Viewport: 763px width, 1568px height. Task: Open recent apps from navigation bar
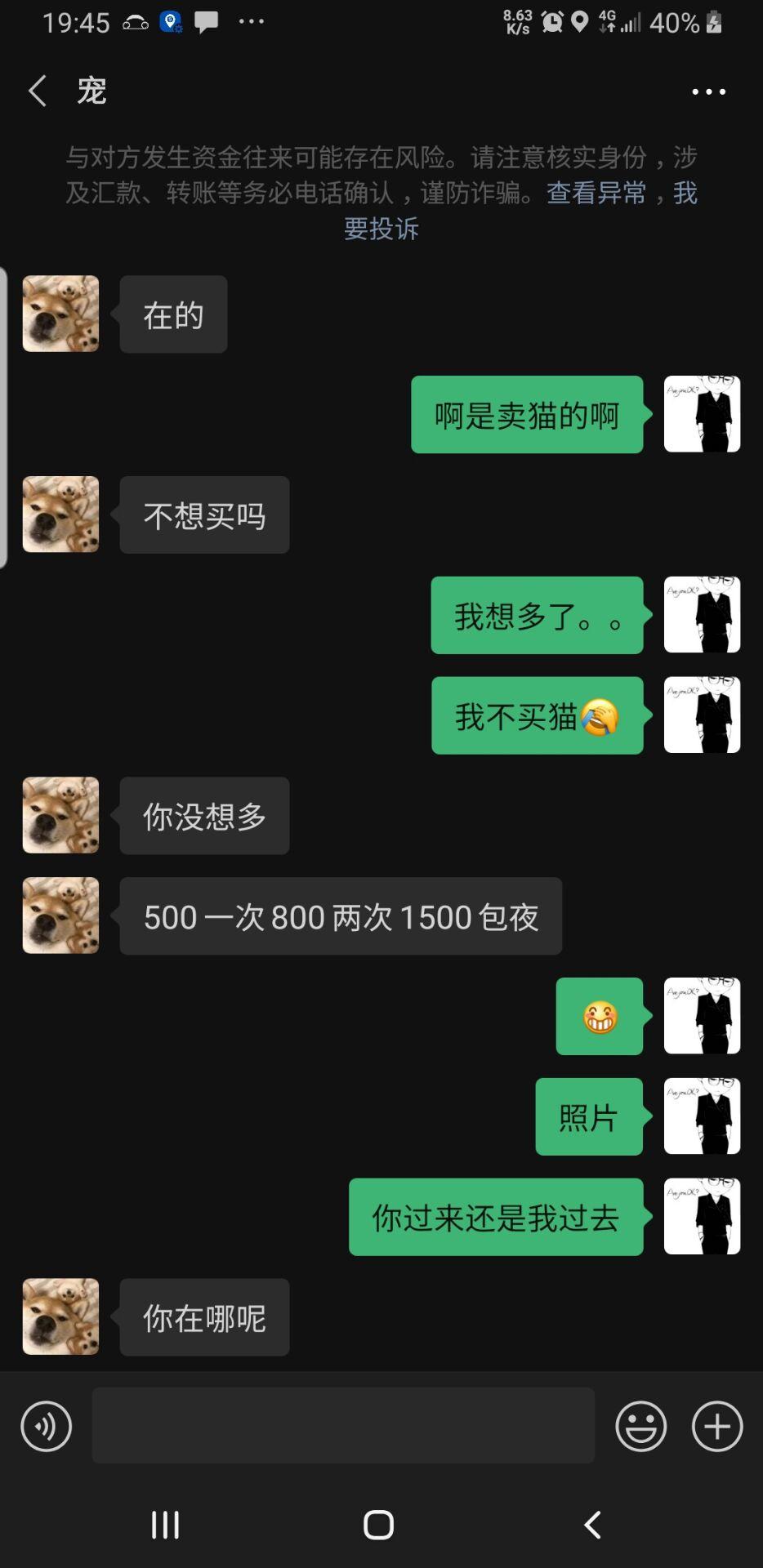[166, 1524]
